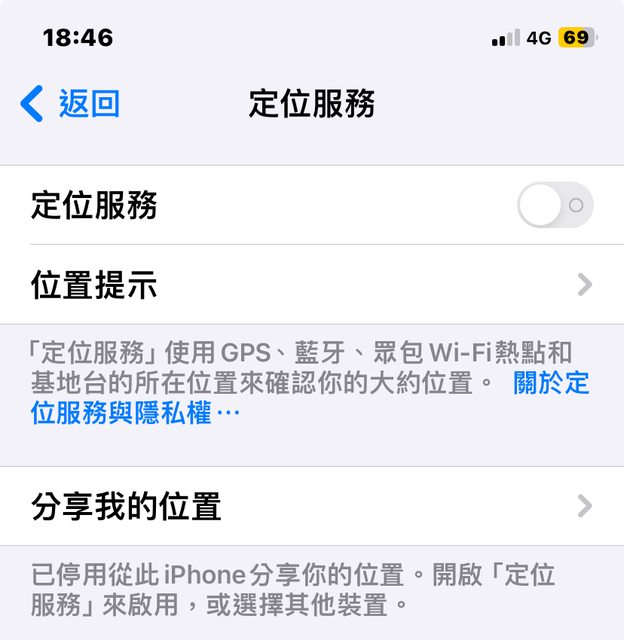Open the 分享我的位置 row
624x640 pixels.
tap(312, 506)
